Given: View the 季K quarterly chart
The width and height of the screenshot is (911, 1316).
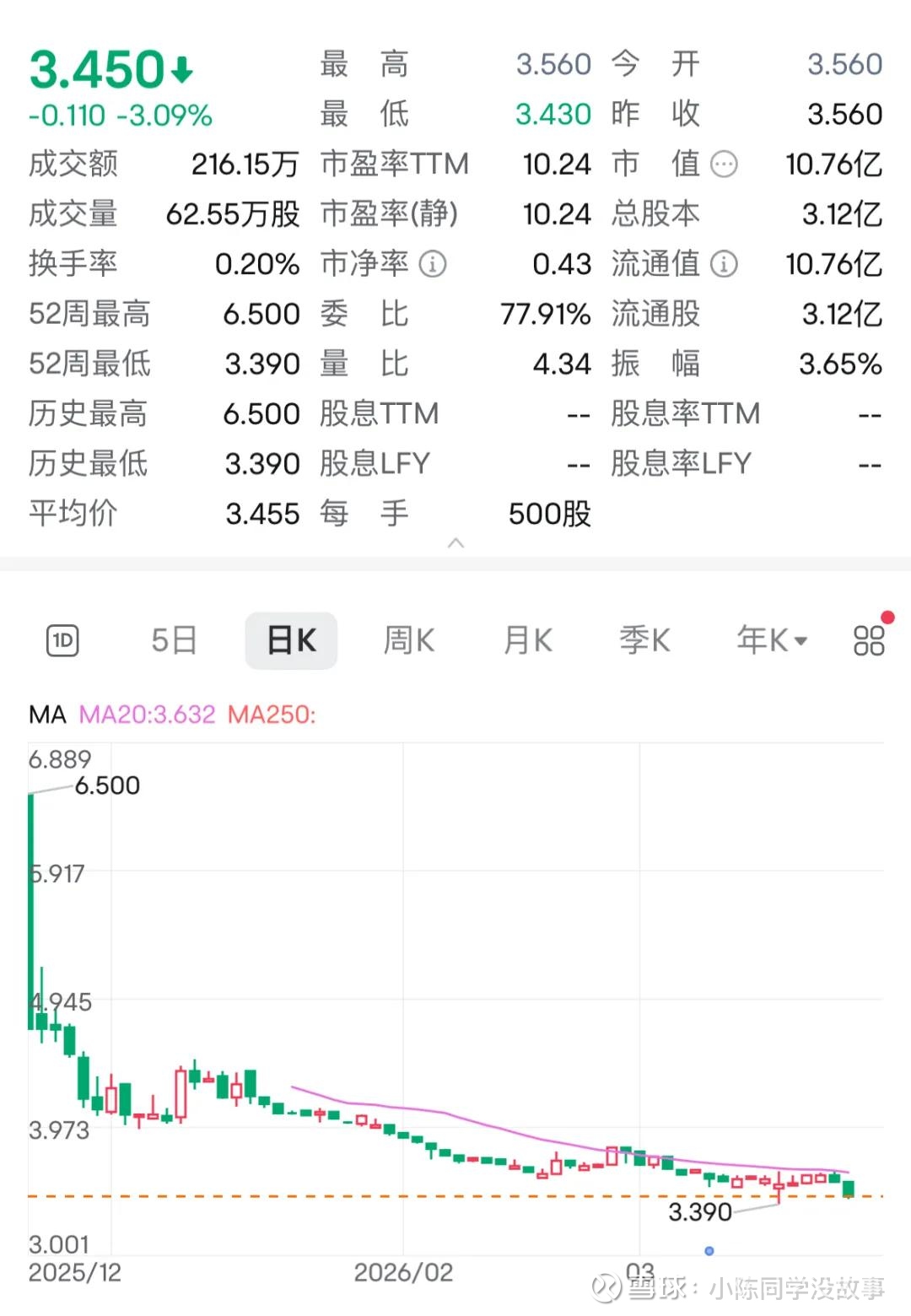Looking at the screenshot, I should [644, 641].
